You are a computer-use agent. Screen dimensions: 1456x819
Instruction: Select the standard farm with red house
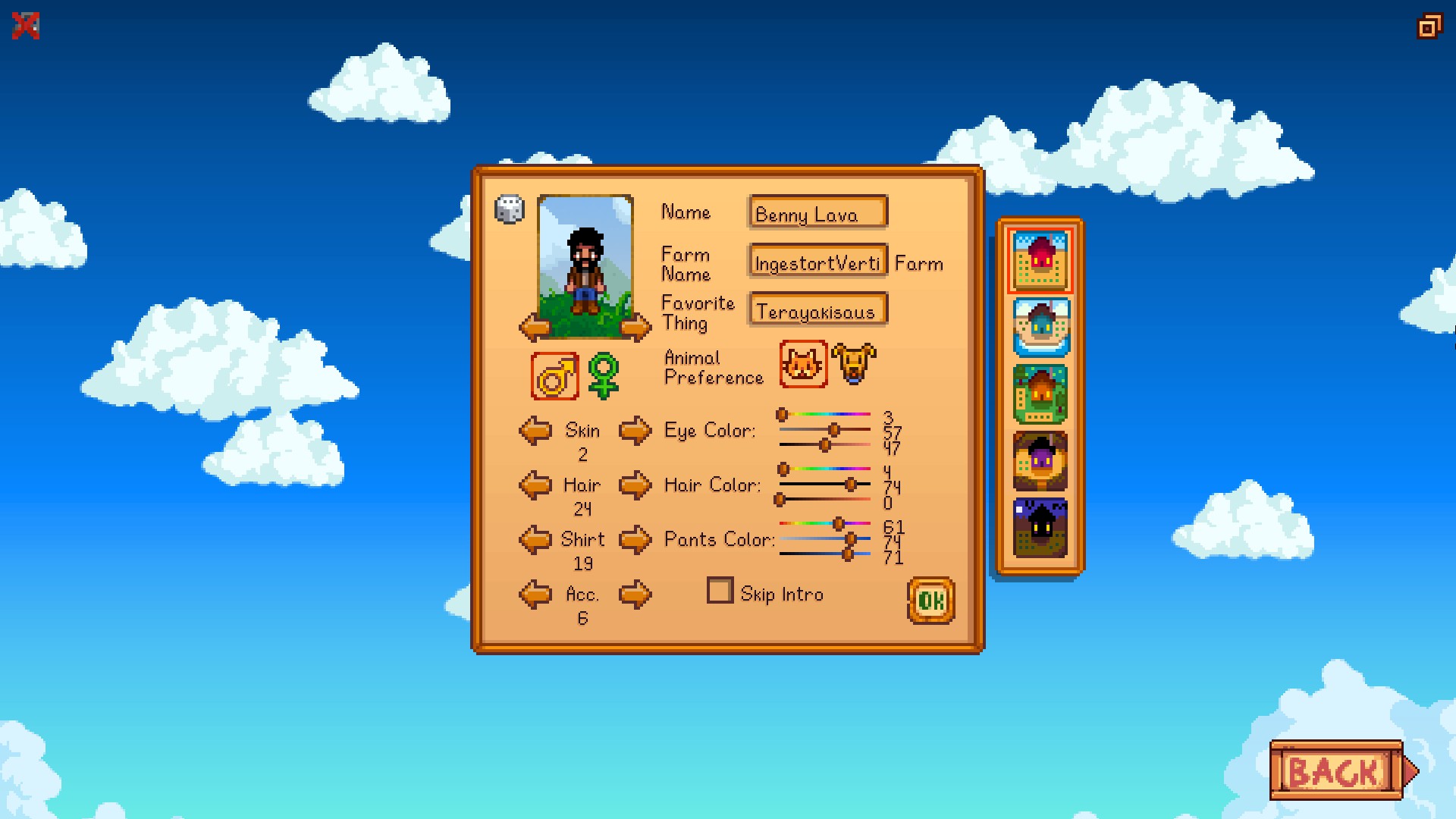click(x=1040, y=262)
